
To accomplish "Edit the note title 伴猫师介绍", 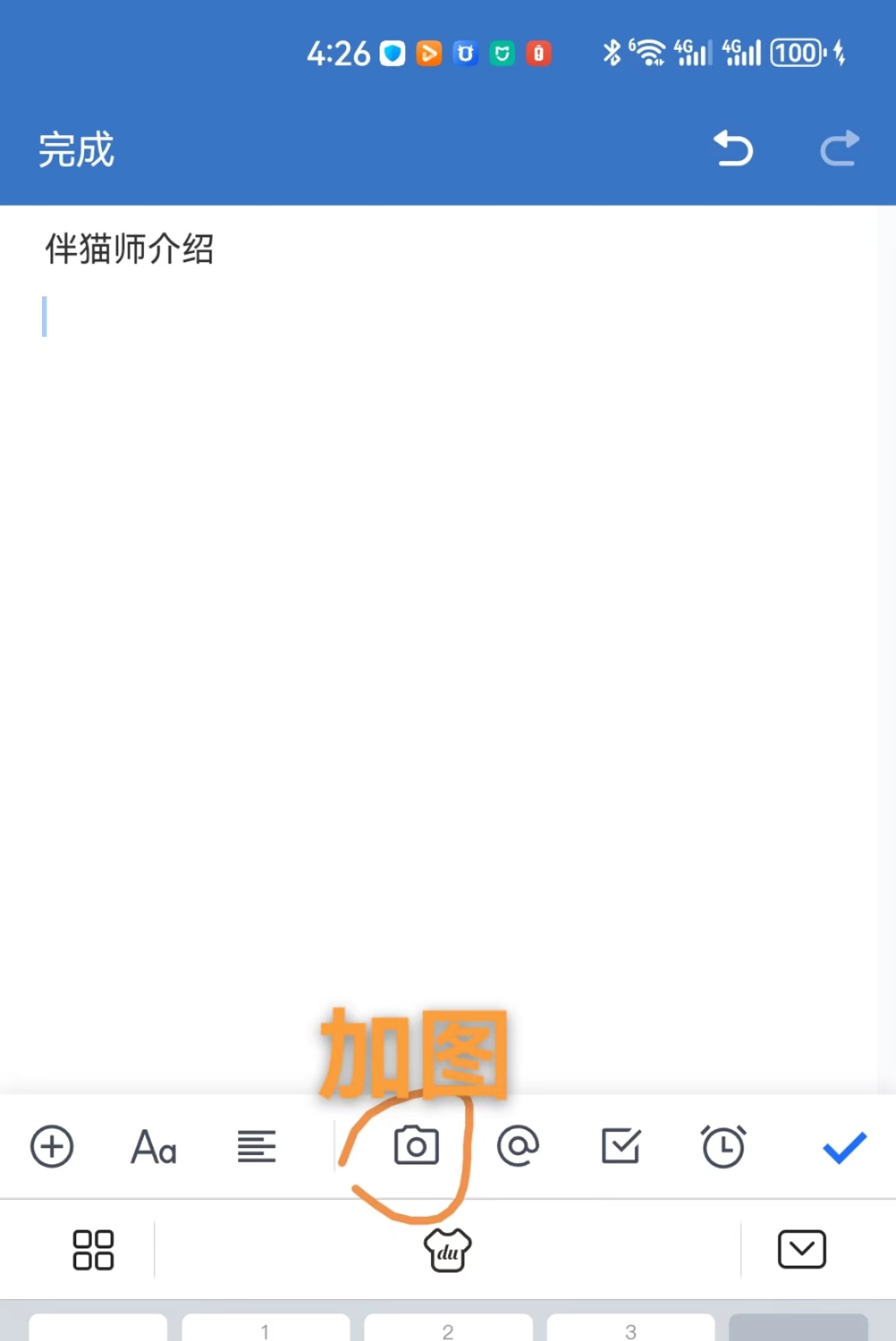I will click(x=129, y=249).
